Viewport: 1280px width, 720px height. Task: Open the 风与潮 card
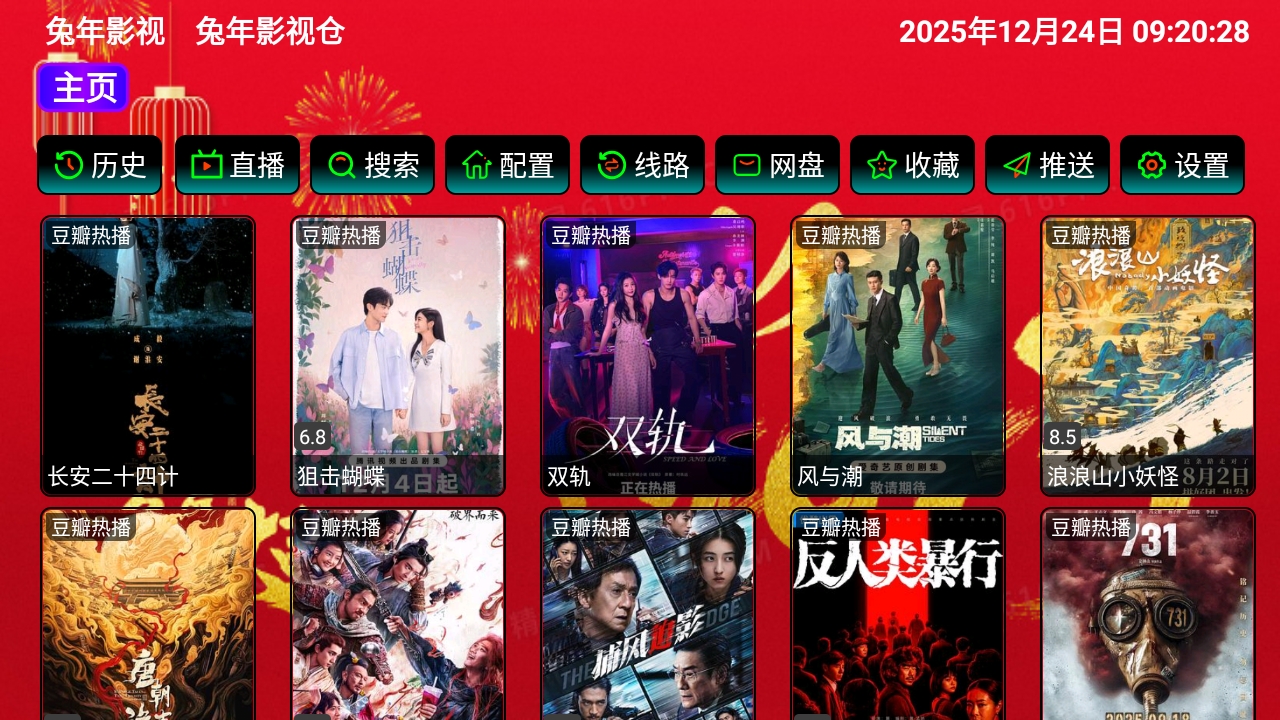(x=898, y=355)
